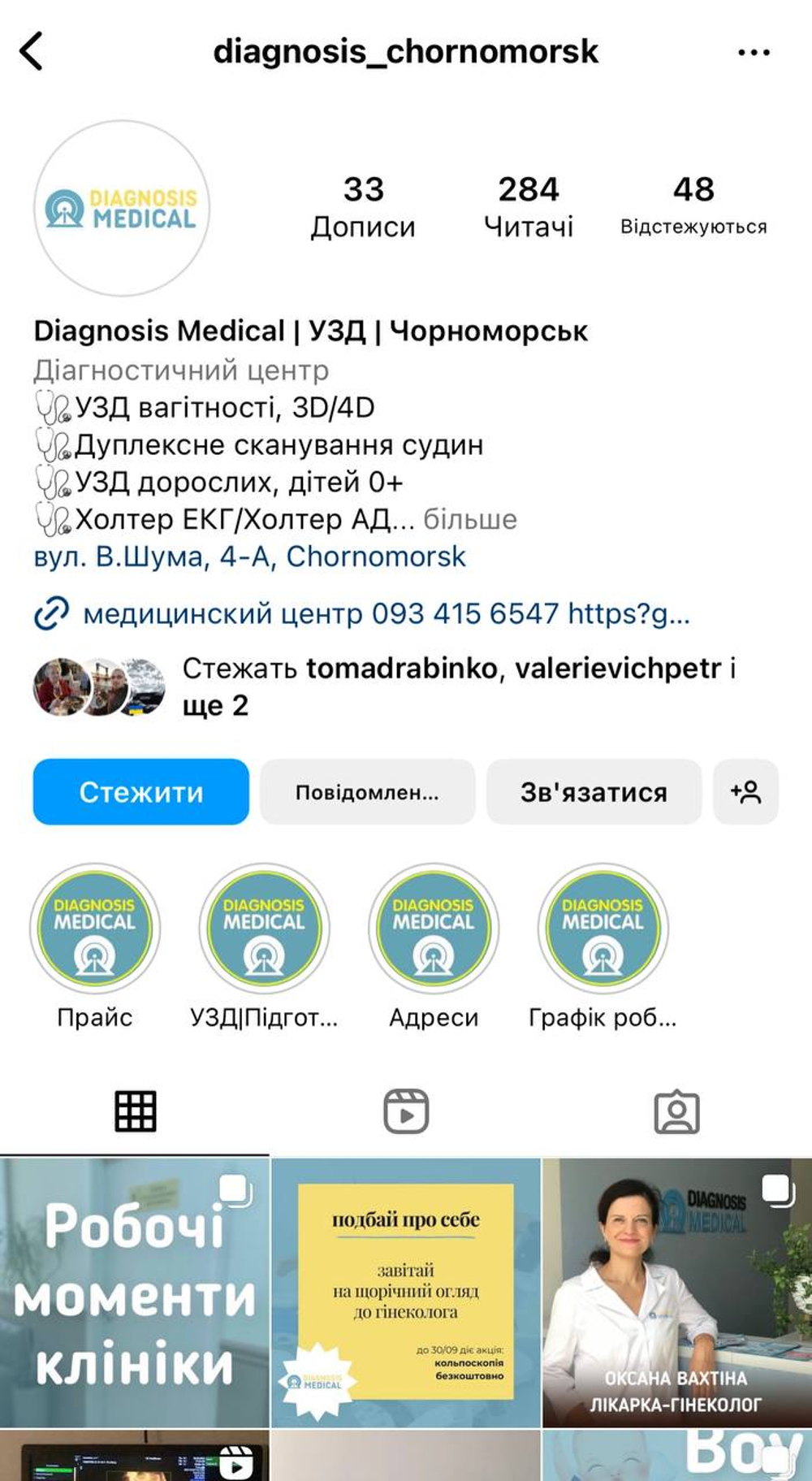Switch to the Reels tab
This screenshot has height=1481, width=812.
pos(406,1111)
